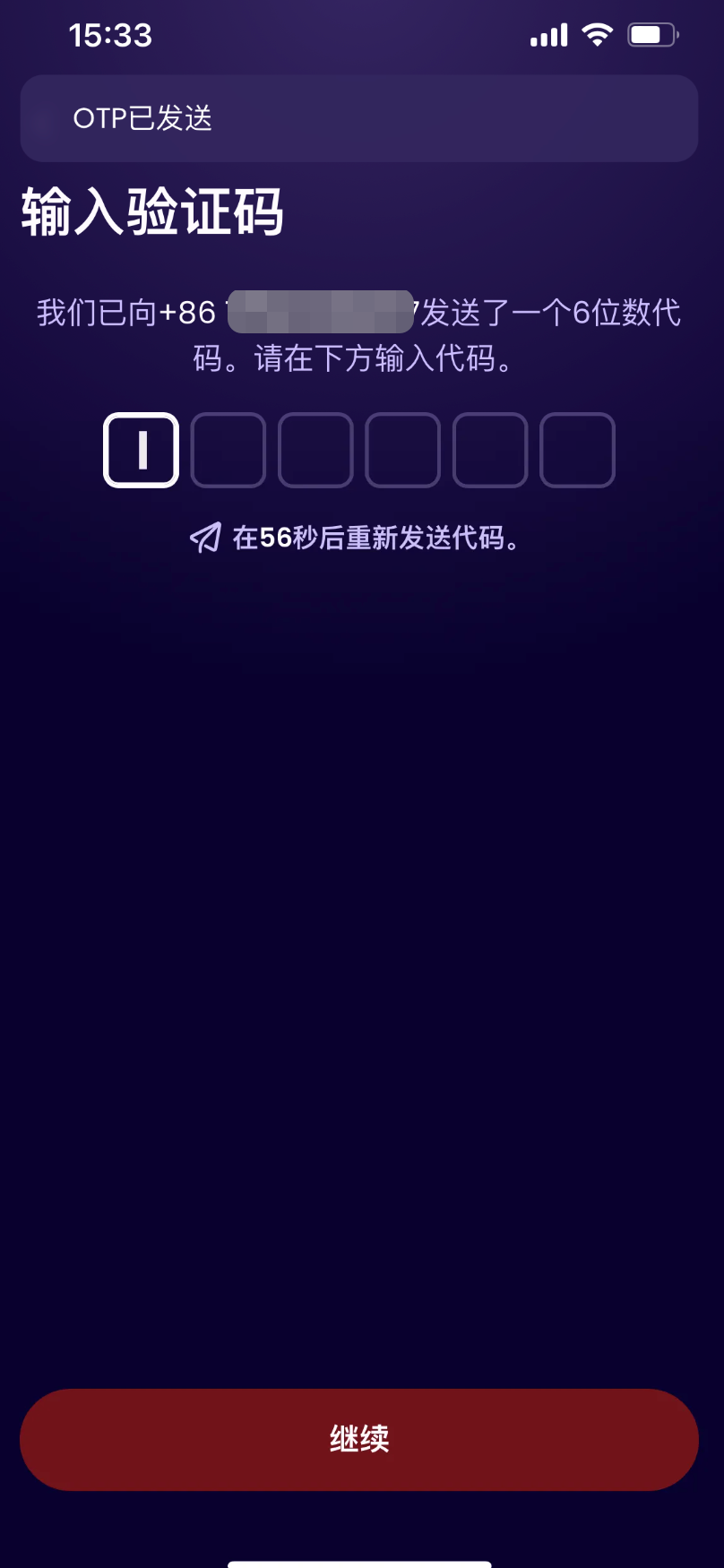Screen dimensions: 724x1568
Task: Select the fourth code digit box
Action: [x=402, y=450]
